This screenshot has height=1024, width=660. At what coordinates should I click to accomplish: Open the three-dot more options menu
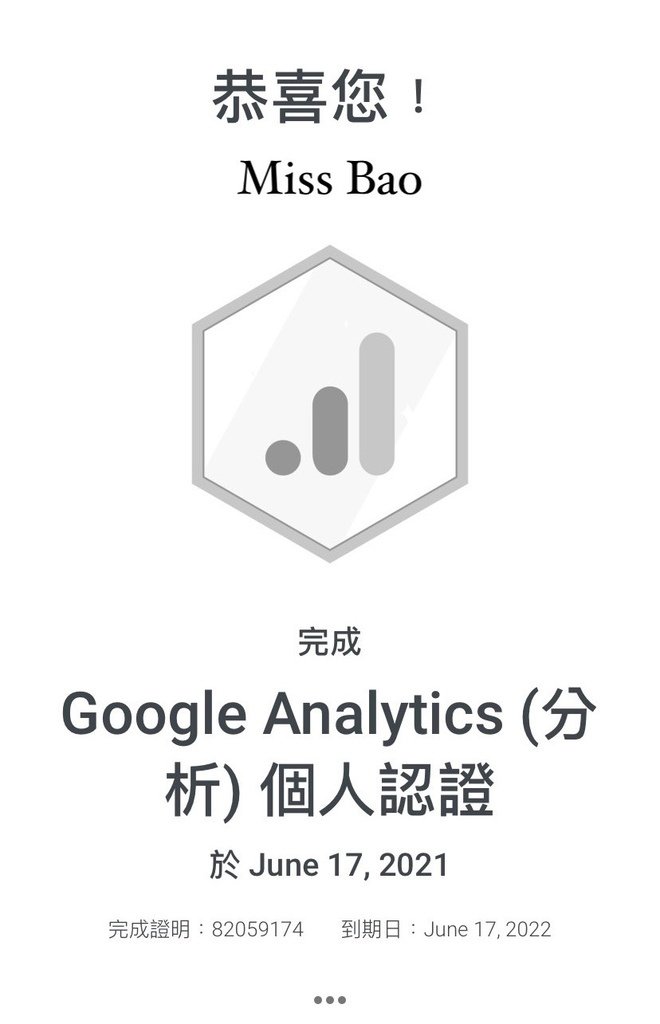329,999
